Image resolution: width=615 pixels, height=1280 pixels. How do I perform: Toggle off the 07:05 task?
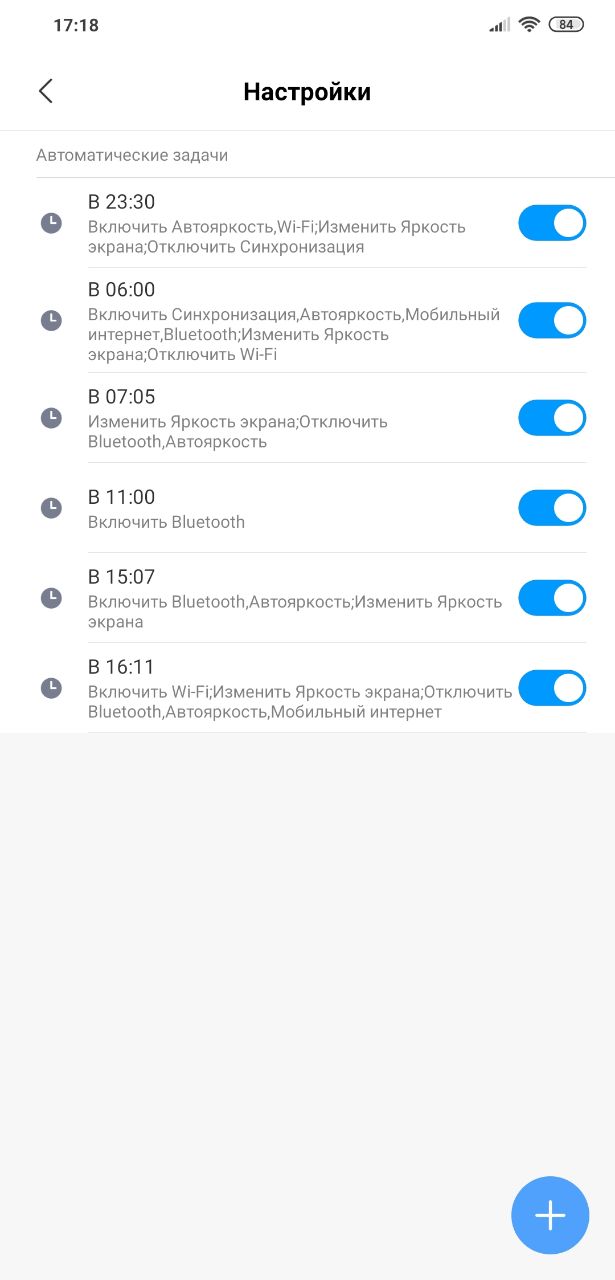[552, 418]
